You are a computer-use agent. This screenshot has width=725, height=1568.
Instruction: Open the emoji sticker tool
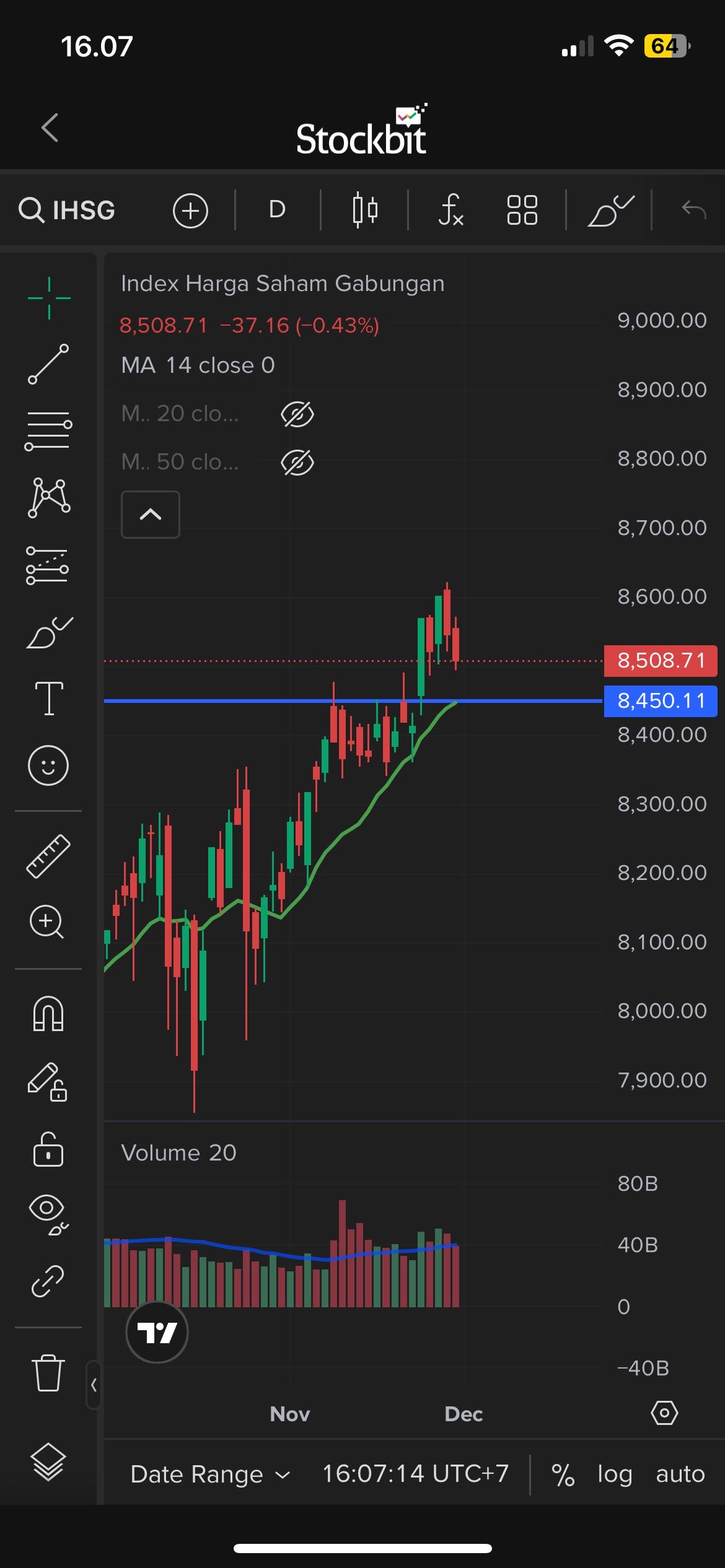[48, 765]
